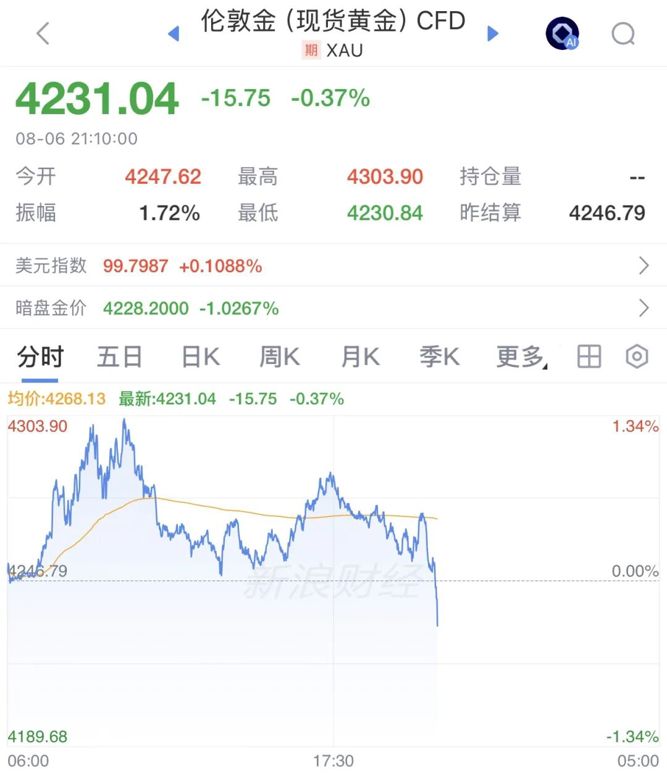Open the 暗盘金价 row
The image size is (667, 778).
[x=334, y=308]
